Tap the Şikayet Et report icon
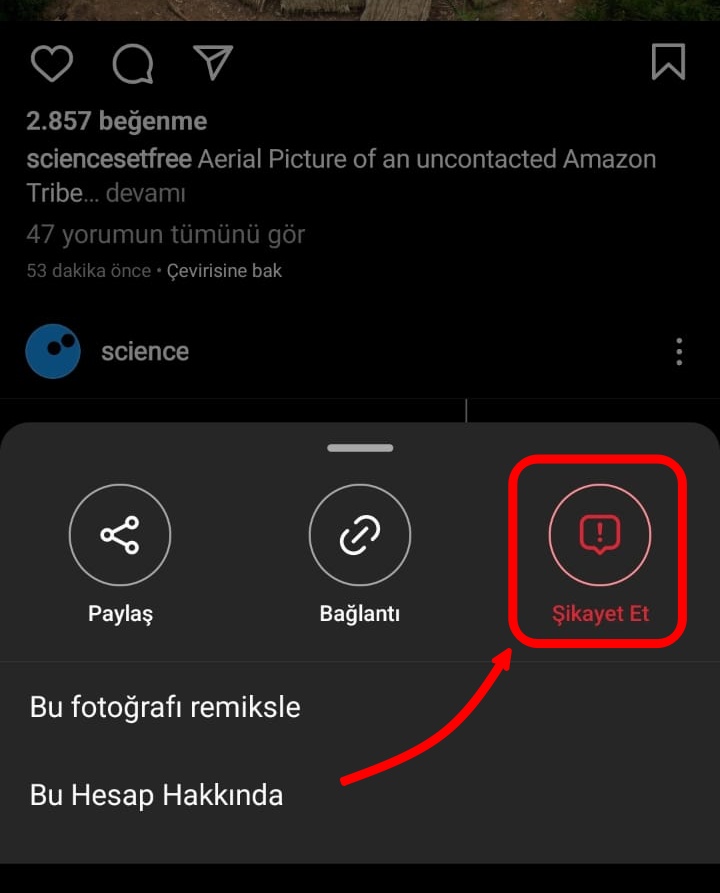The width and height of the screenshot is (720, 893). [x=599, y=534]
